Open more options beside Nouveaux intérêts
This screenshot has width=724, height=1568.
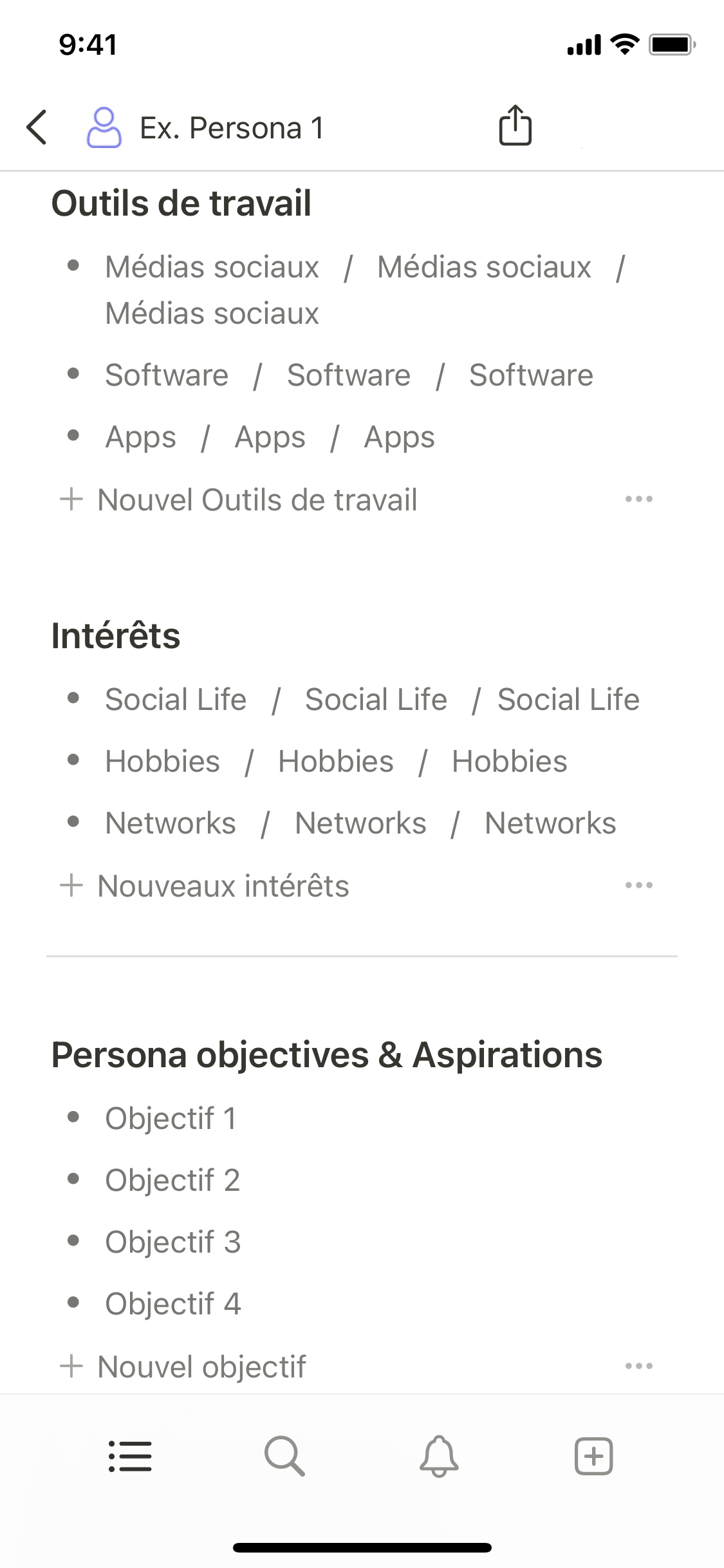[638, 886]
